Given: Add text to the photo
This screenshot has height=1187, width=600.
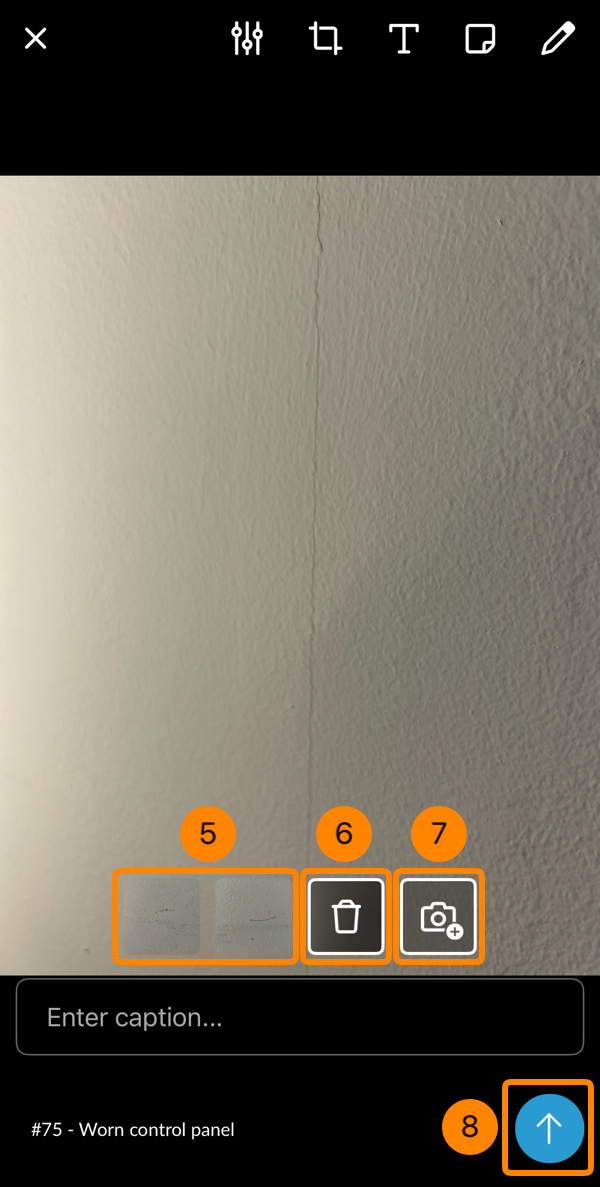Looking at the screenshot, I should coord(403,39).
